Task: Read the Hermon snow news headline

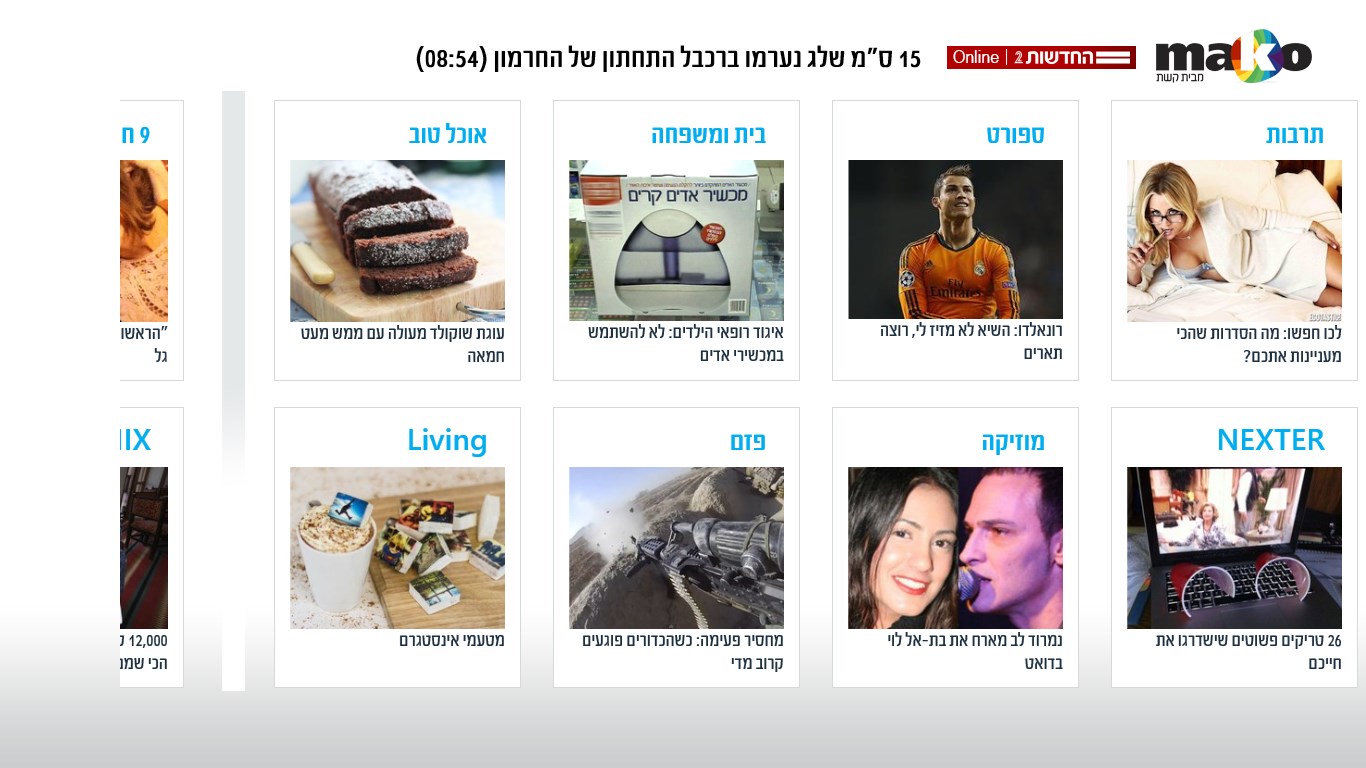Action: 668,58
